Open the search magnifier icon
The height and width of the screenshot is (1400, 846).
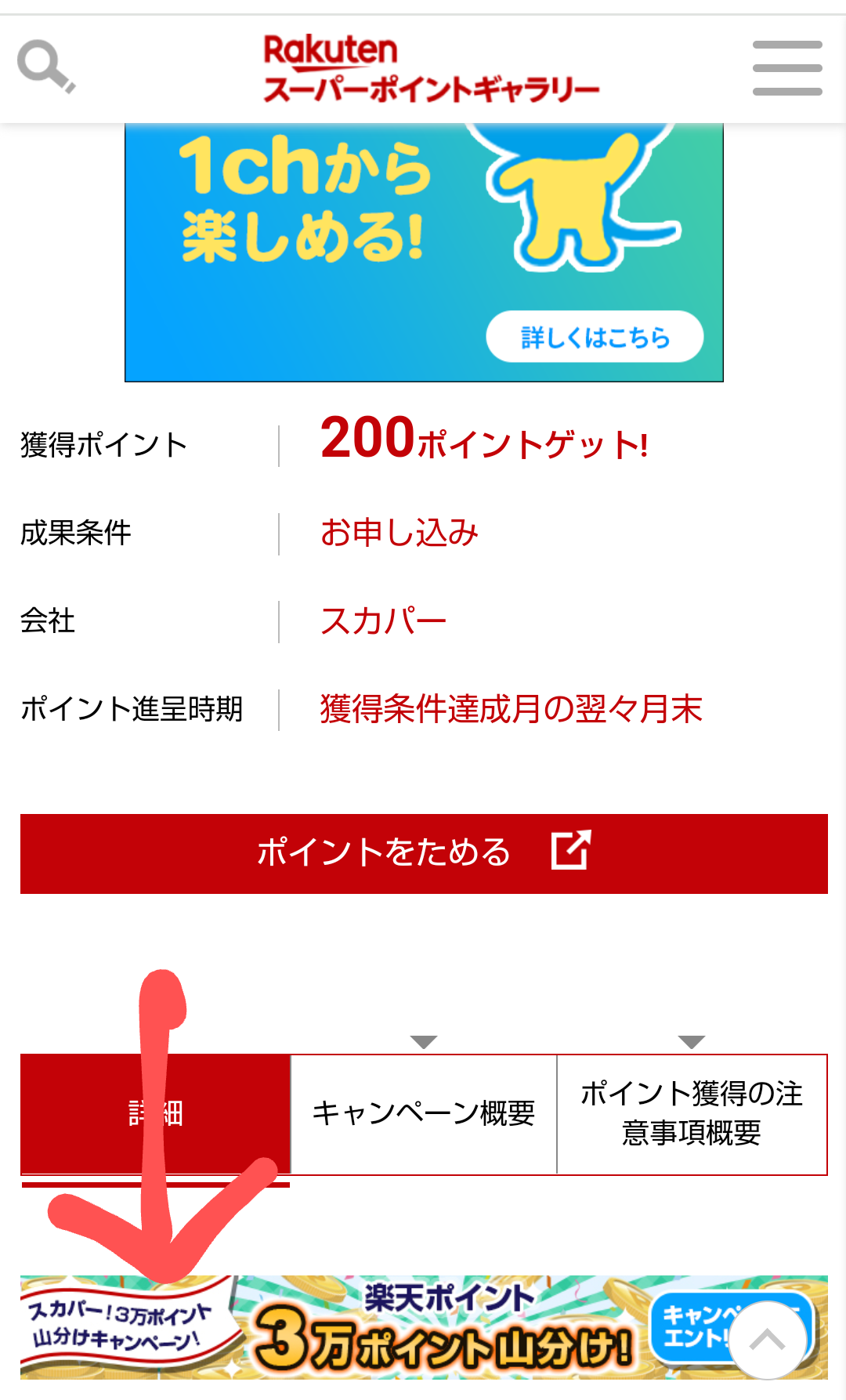[x=45, y=67]
